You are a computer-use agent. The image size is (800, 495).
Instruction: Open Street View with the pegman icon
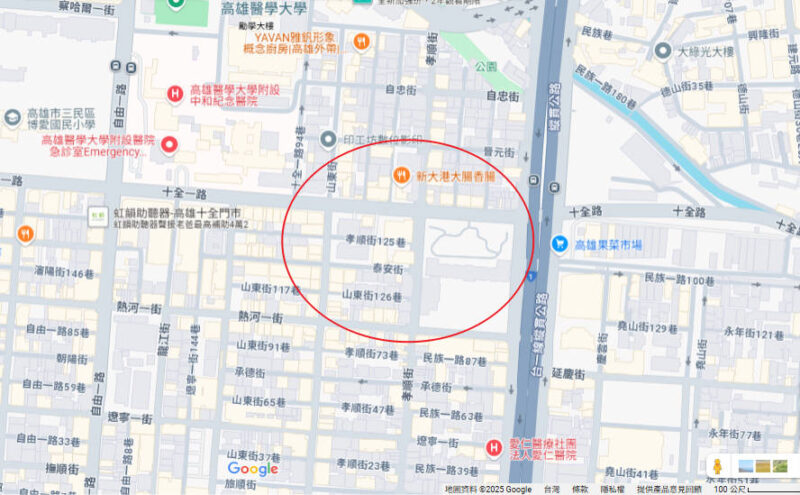pos(717,468)
